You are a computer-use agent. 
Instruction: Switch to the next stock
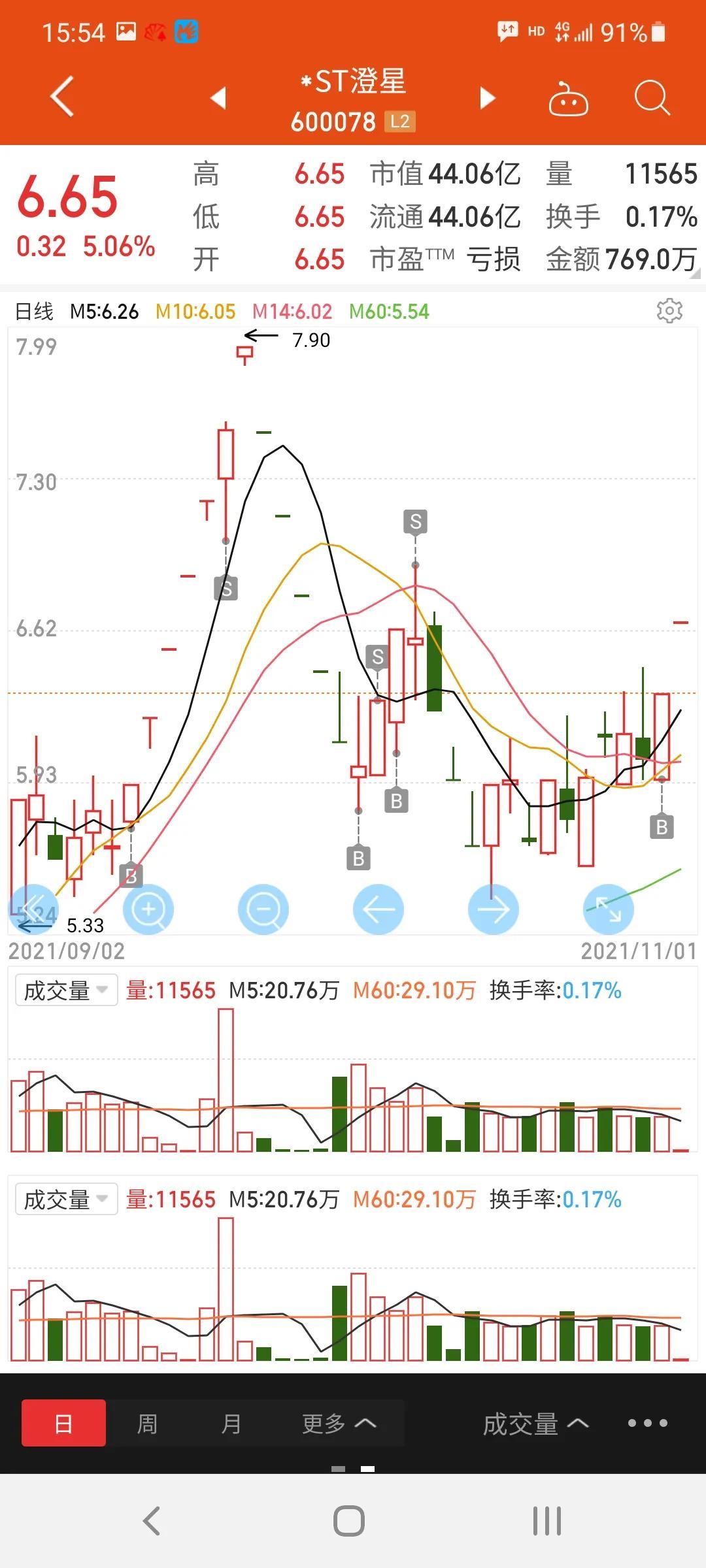[487, 98]
